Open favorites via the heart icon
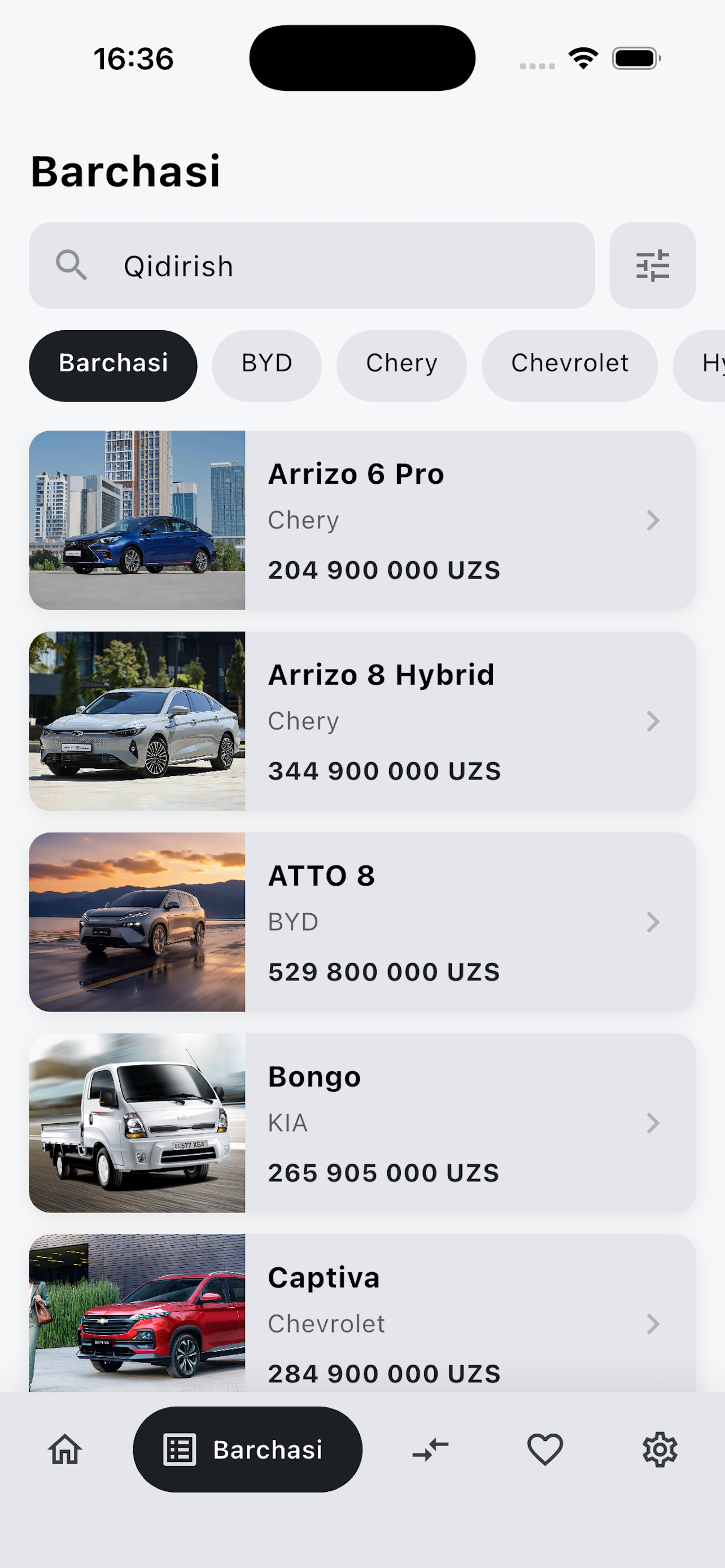The height and width of the screenshot is (1568, 725). coord(545,1449)
